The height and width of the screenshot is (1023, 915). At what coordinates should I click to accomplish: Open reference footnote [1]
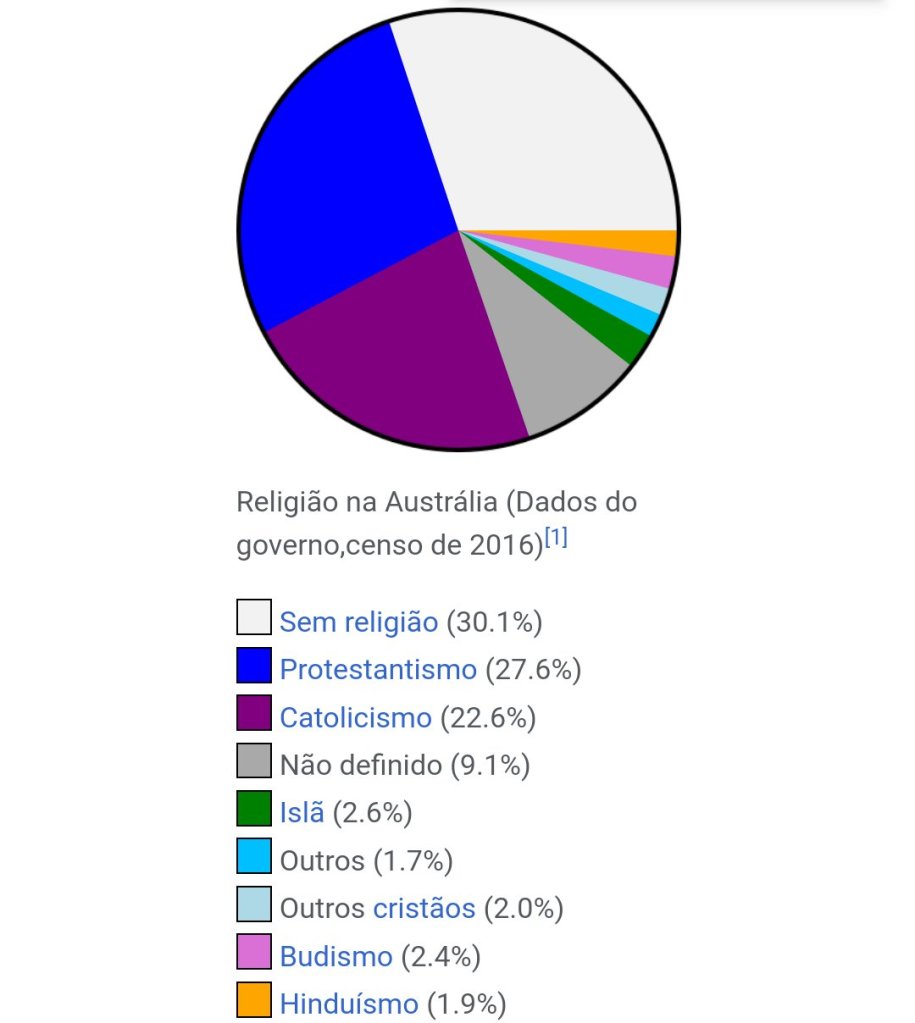click(x=556, y=539)
